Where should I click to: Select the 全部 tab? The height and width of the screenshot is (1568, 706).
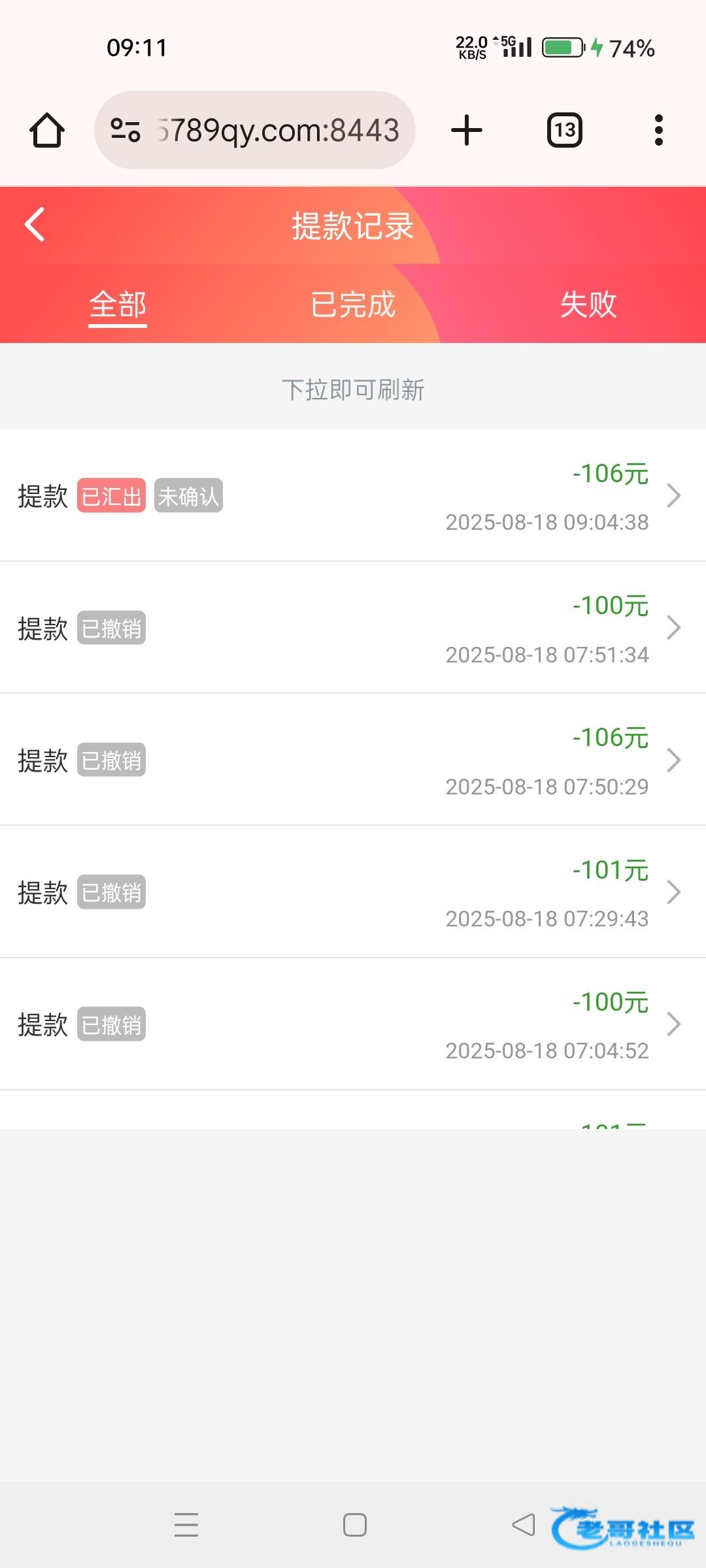[118, 304]
